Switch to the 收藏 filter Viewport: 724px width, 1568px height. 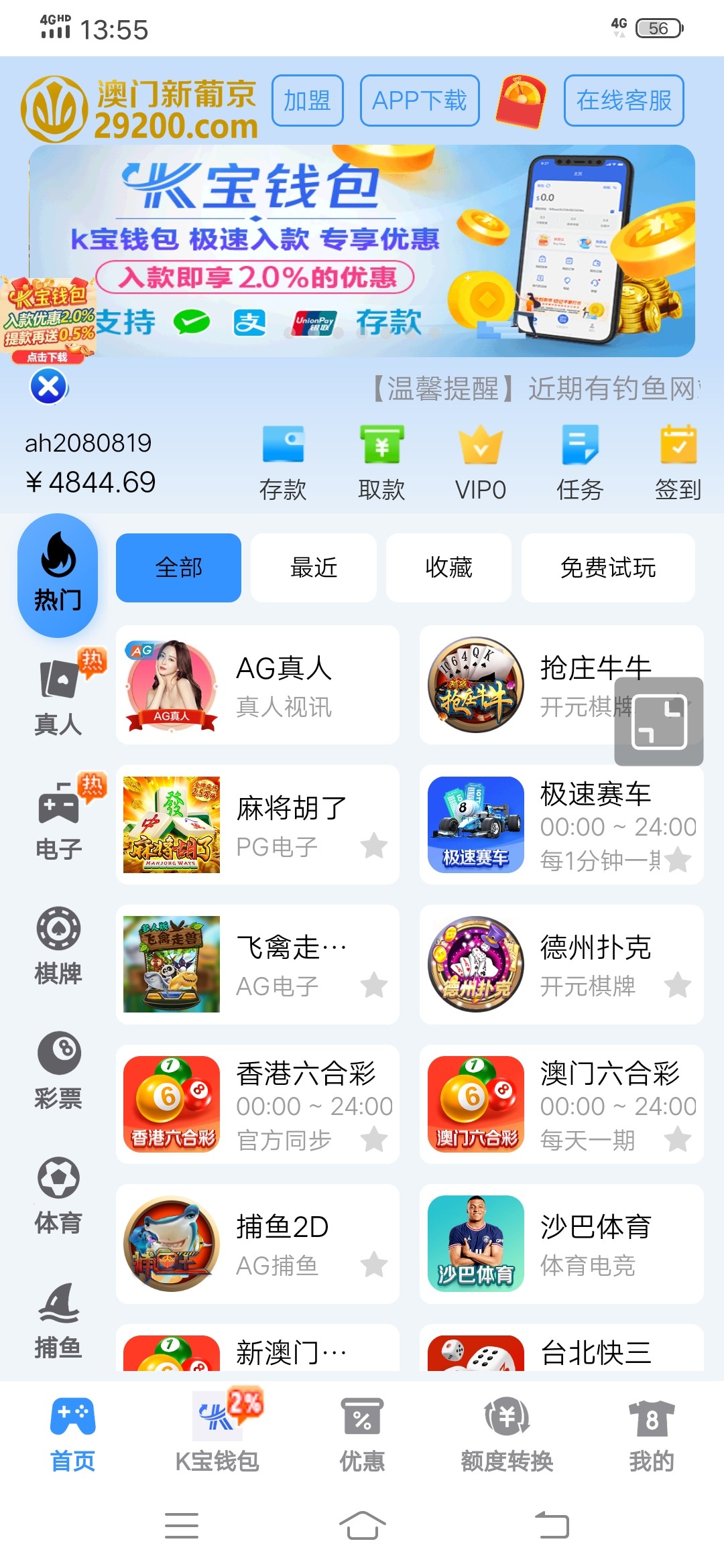[x=448, y=568]
